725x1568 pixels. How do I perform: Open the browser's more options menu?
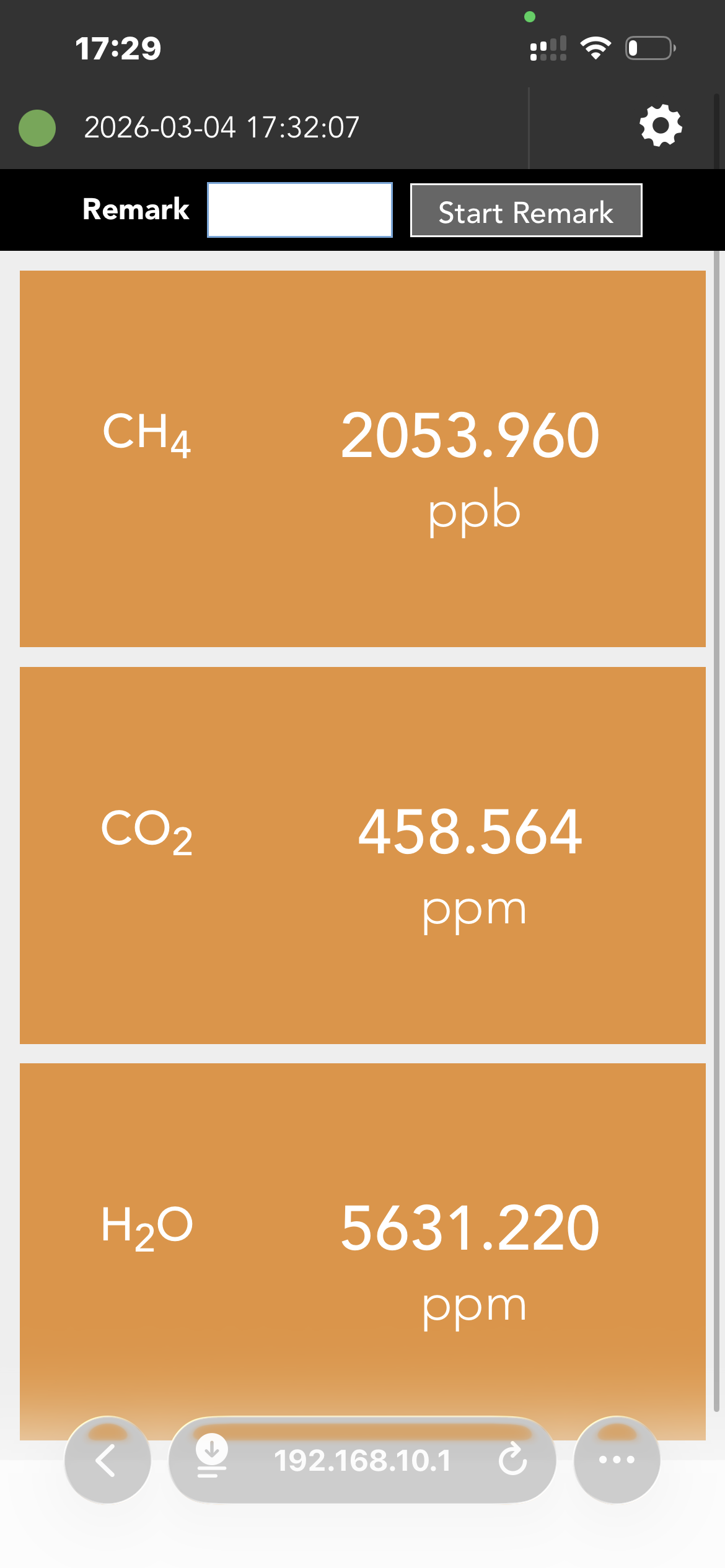tap(616, 1460)
